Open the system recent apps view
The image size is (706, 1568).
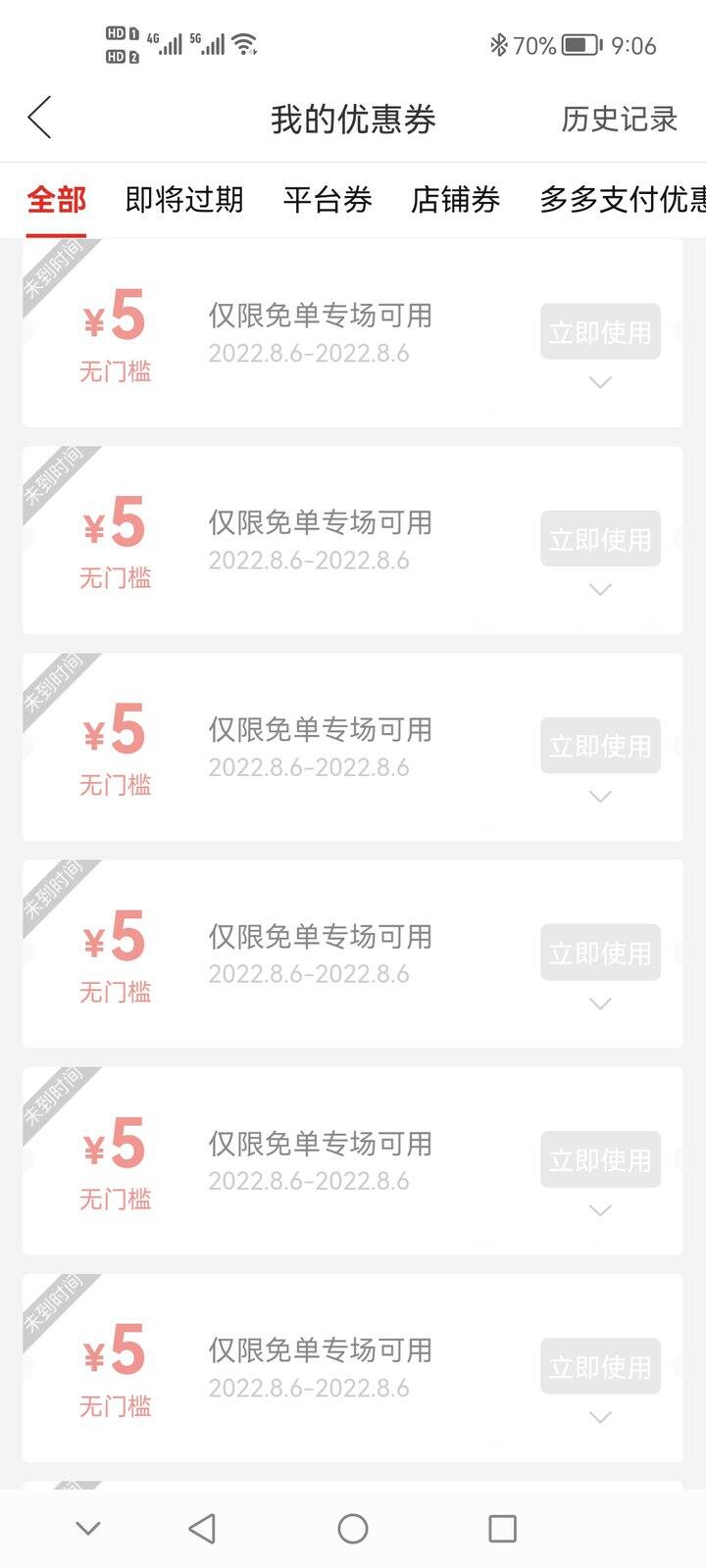502,1528
